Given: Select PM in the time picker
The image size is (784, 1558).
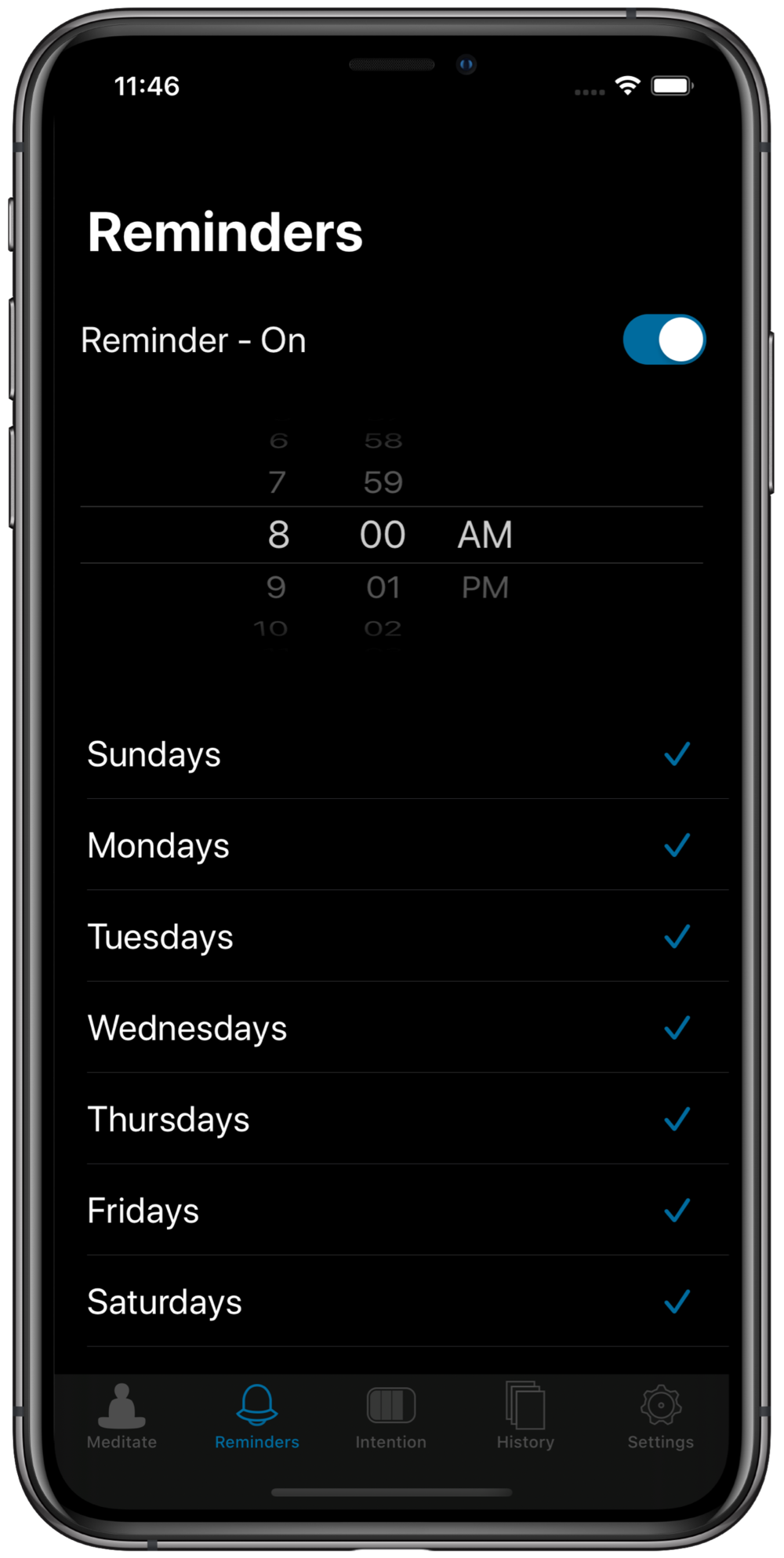Looking at the screenshot, I should pyautogui.click(x=485, y=587).
